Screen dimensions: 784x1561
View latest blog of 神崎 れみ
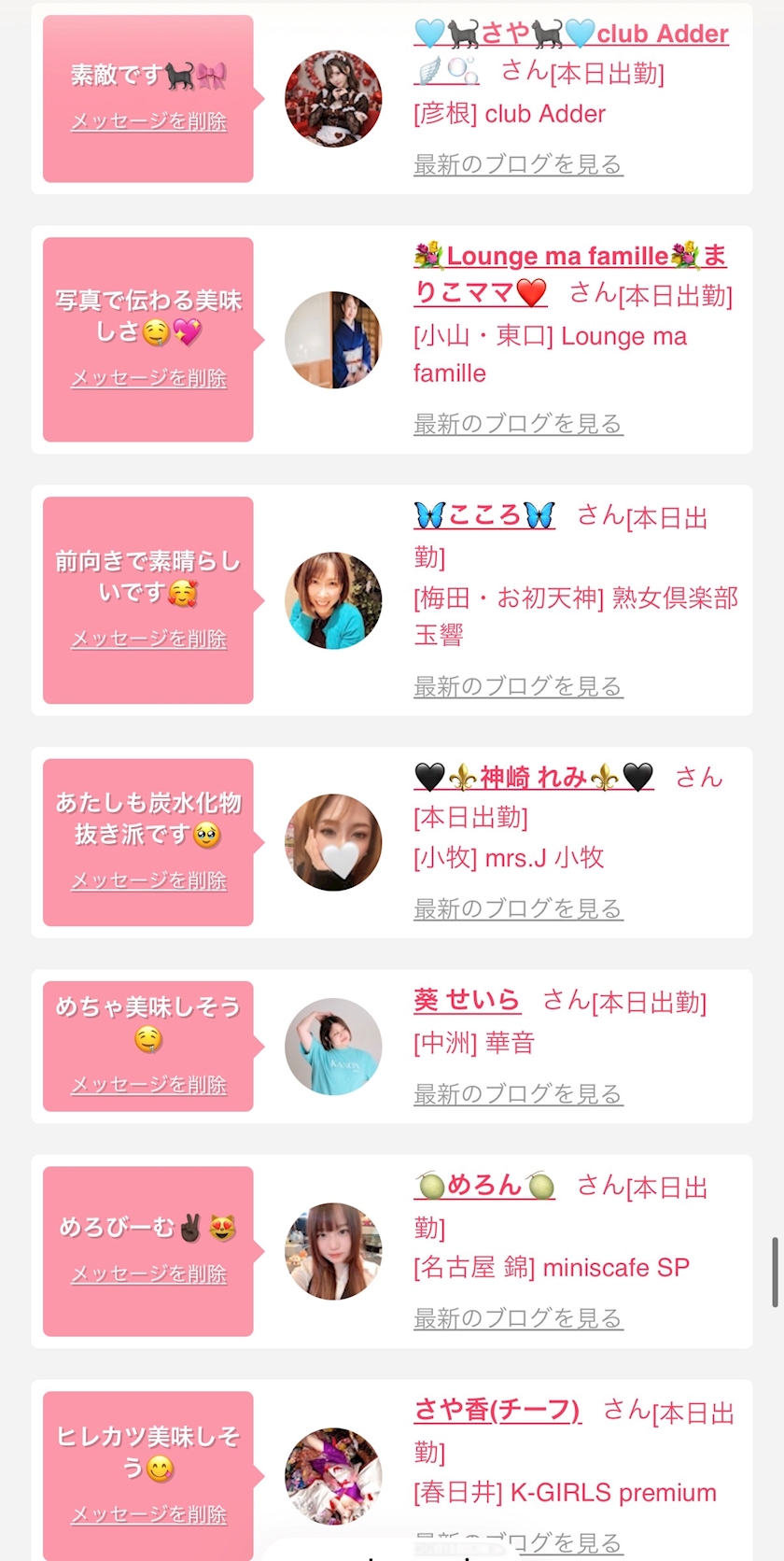coord(518,908)
